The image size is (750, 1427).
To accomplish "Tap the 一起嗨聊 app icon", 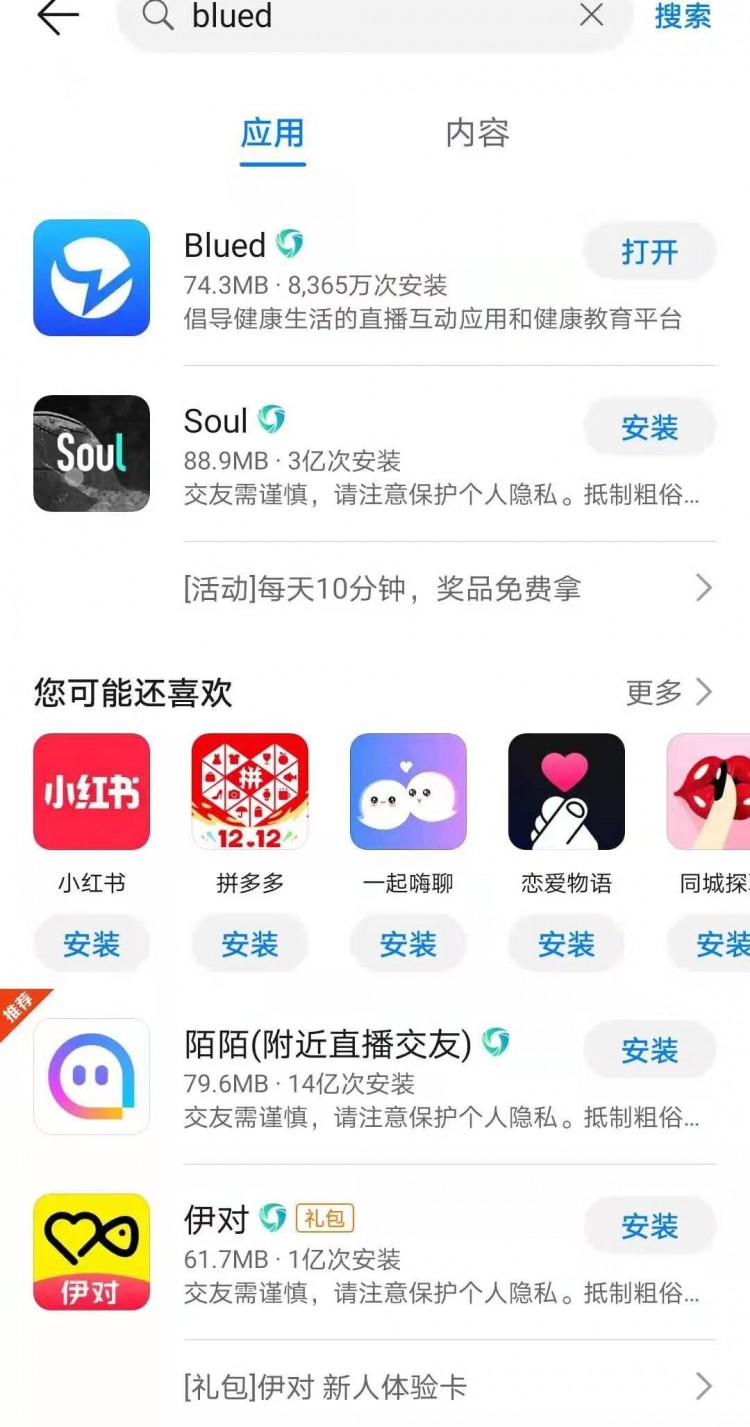I will pos(407,791).
